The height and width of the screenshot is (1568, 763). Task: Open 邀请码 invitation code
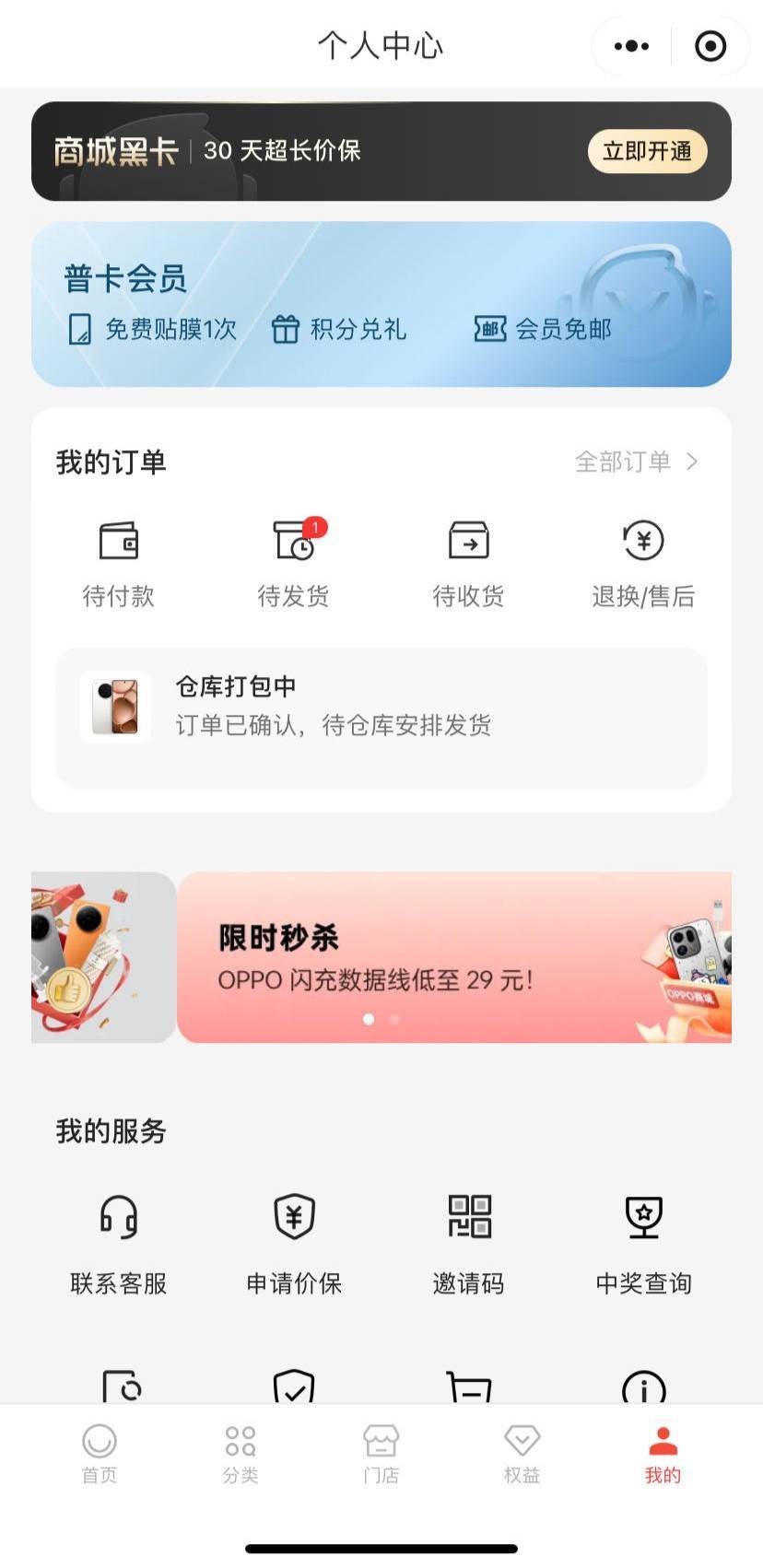[x=468, y=1241]
